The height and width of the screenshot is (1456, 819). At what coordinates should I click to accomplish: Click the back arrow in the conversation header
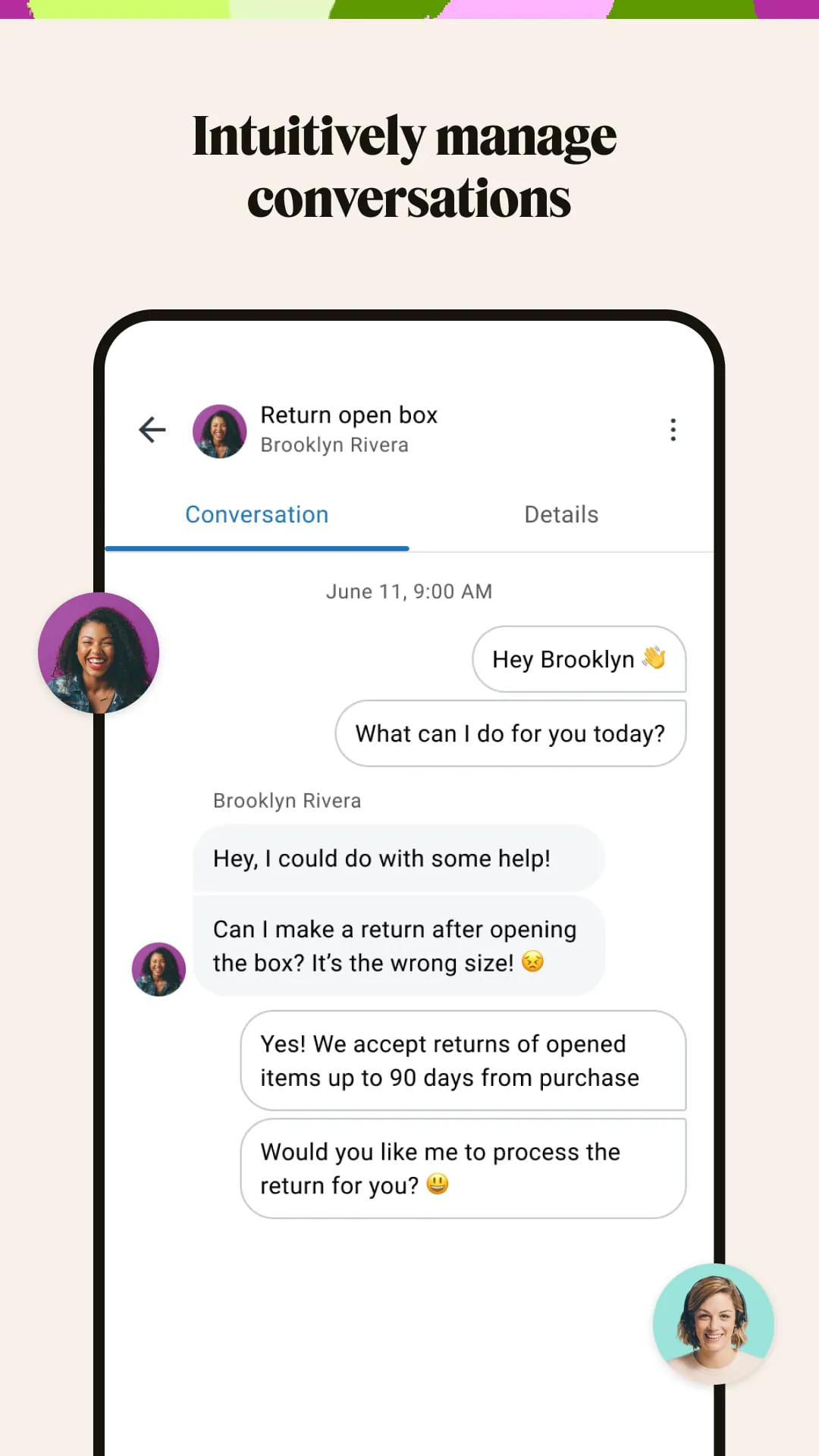[x=152, y=429]
